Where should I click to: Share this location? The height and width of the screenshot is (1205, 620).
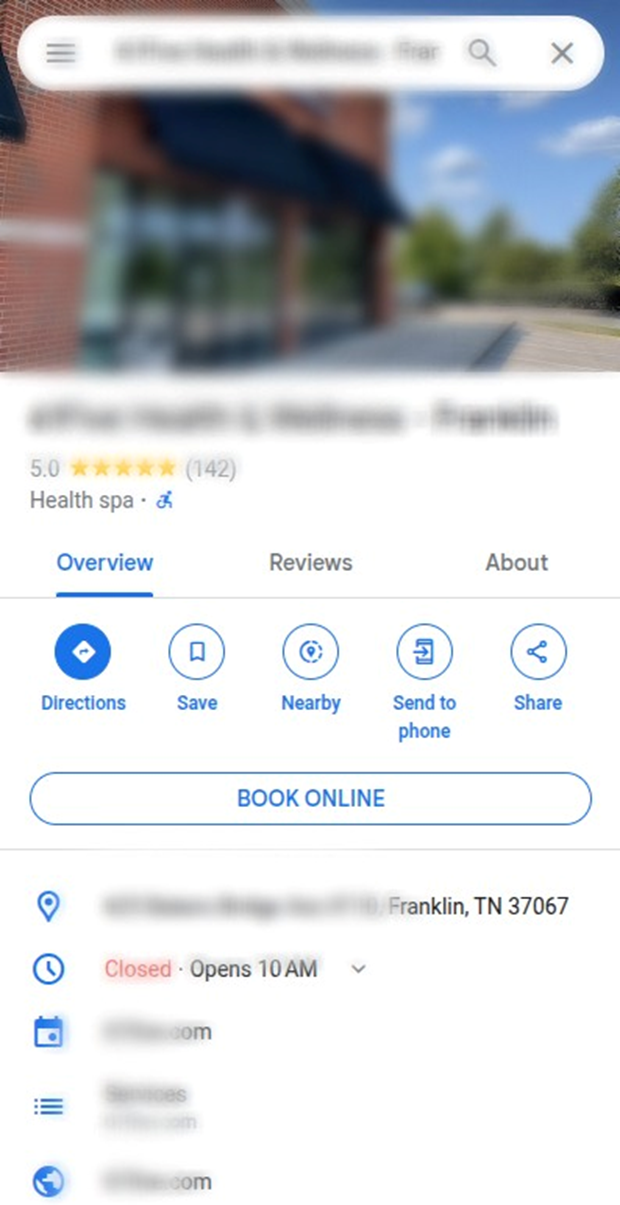coord(538,653)
